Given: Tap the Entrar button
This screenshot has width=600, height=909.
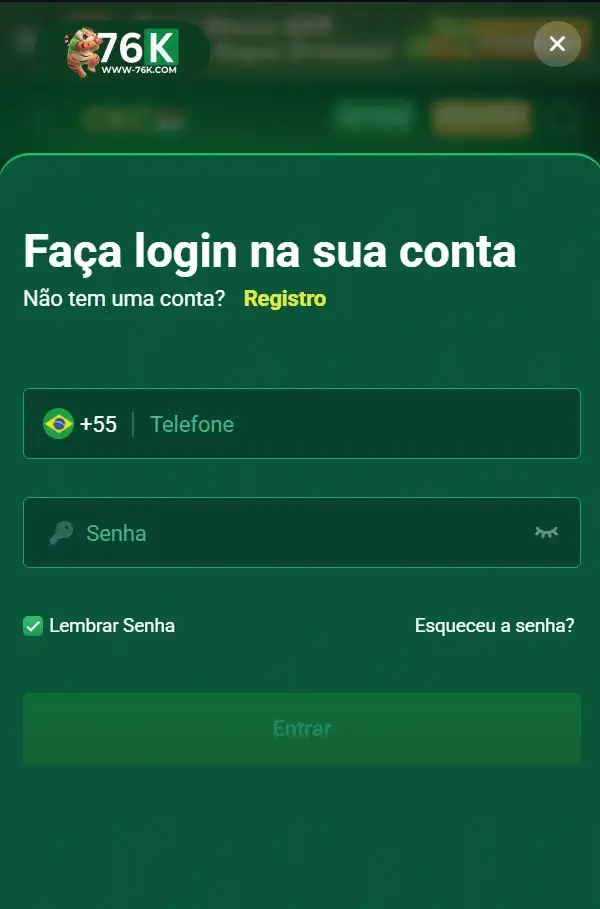Looking at the screenshot, I should 302,729.
